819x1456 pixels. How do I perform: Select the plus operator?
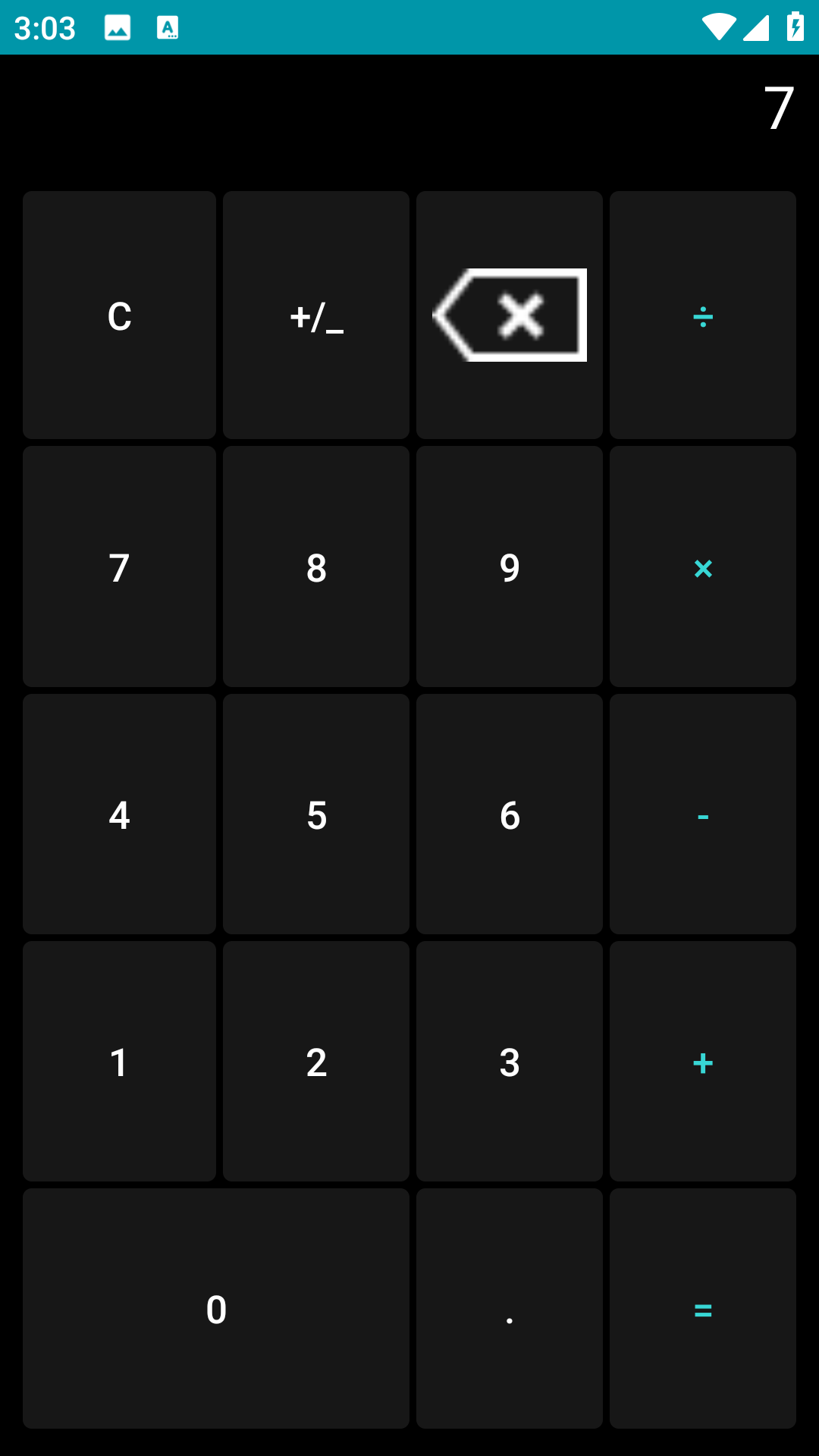click(x=703, y=1062)
